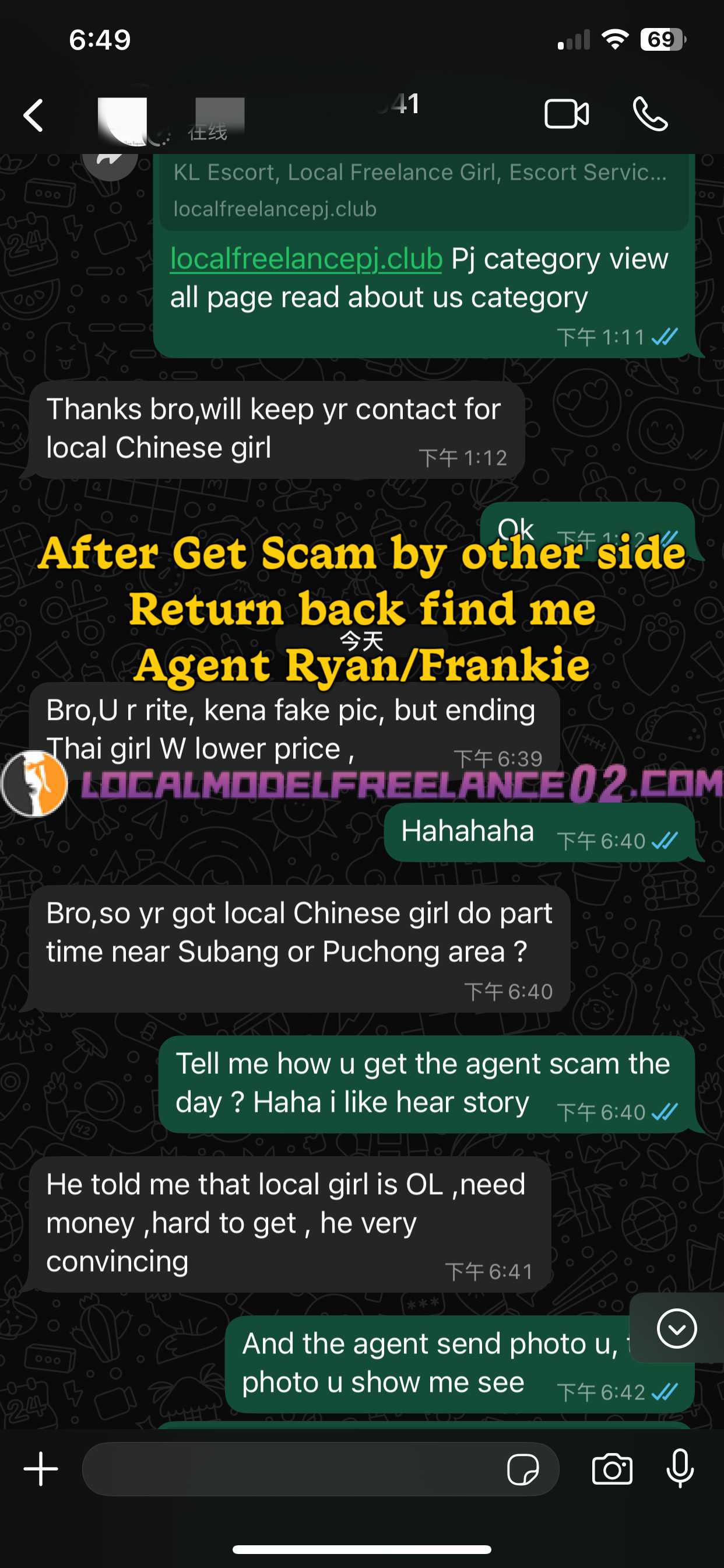Open the camera to send a photo
Screen dimensions: 724x1568
tap(612, 1469)
